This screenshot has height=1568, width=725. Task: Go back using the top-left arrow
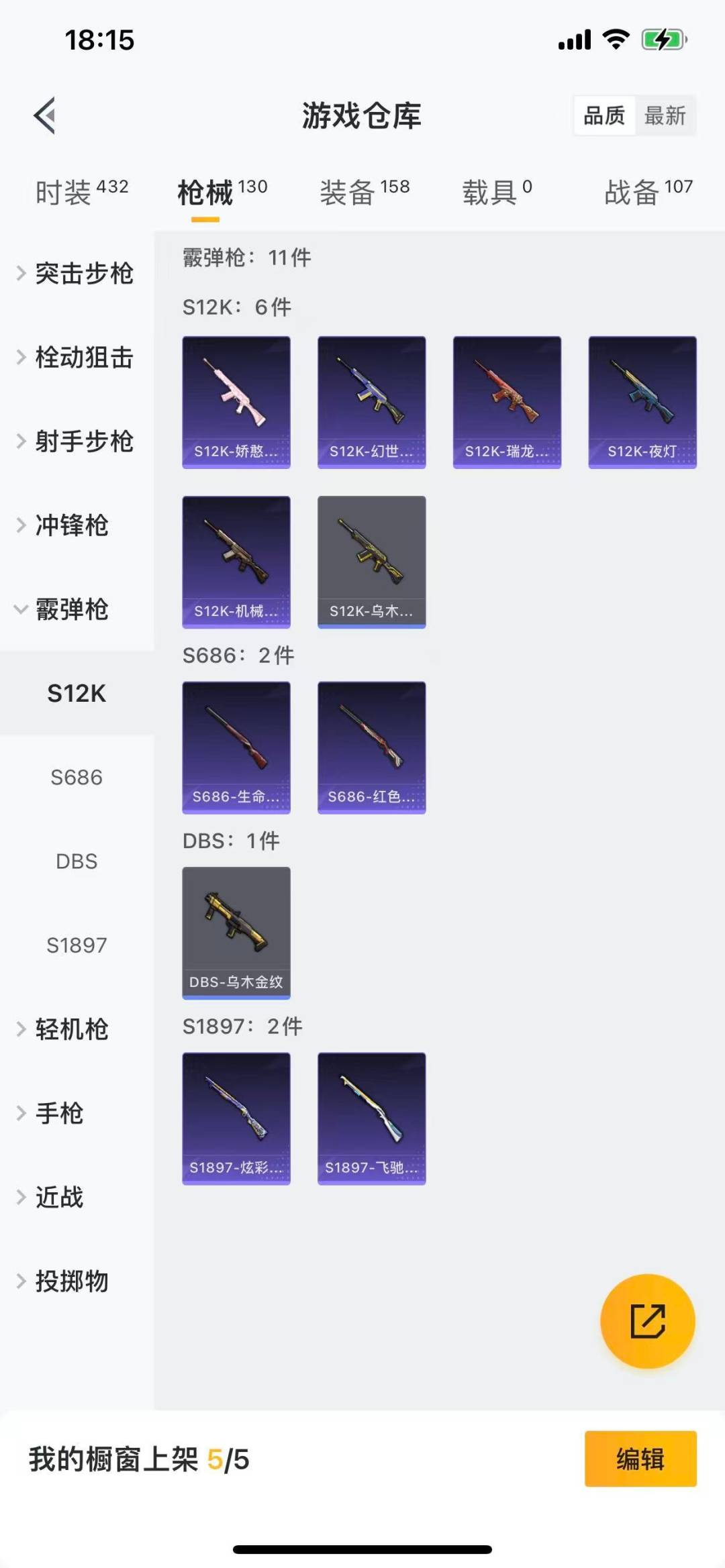(44, 115)
